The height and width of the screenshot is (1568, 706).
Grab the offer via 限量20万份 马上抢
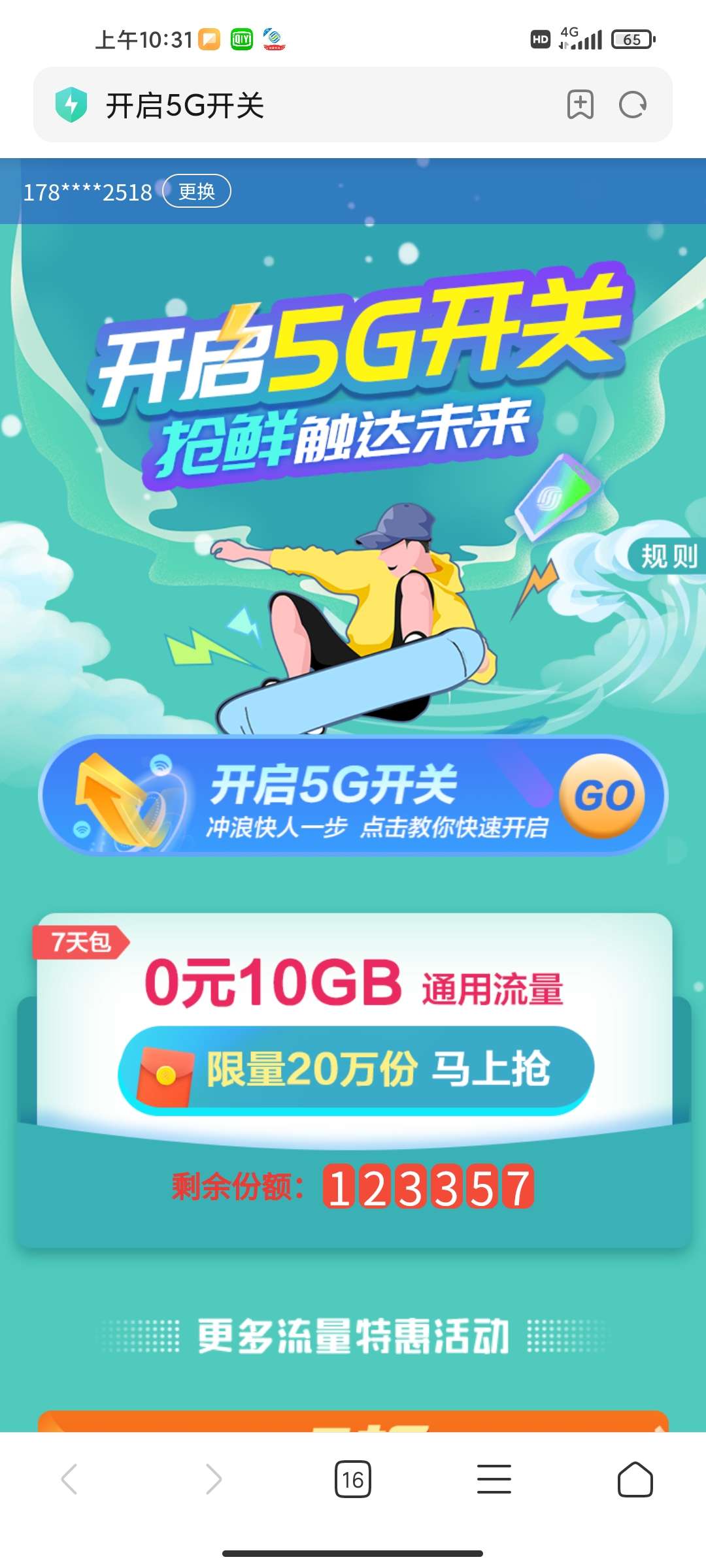(356, 1070)
